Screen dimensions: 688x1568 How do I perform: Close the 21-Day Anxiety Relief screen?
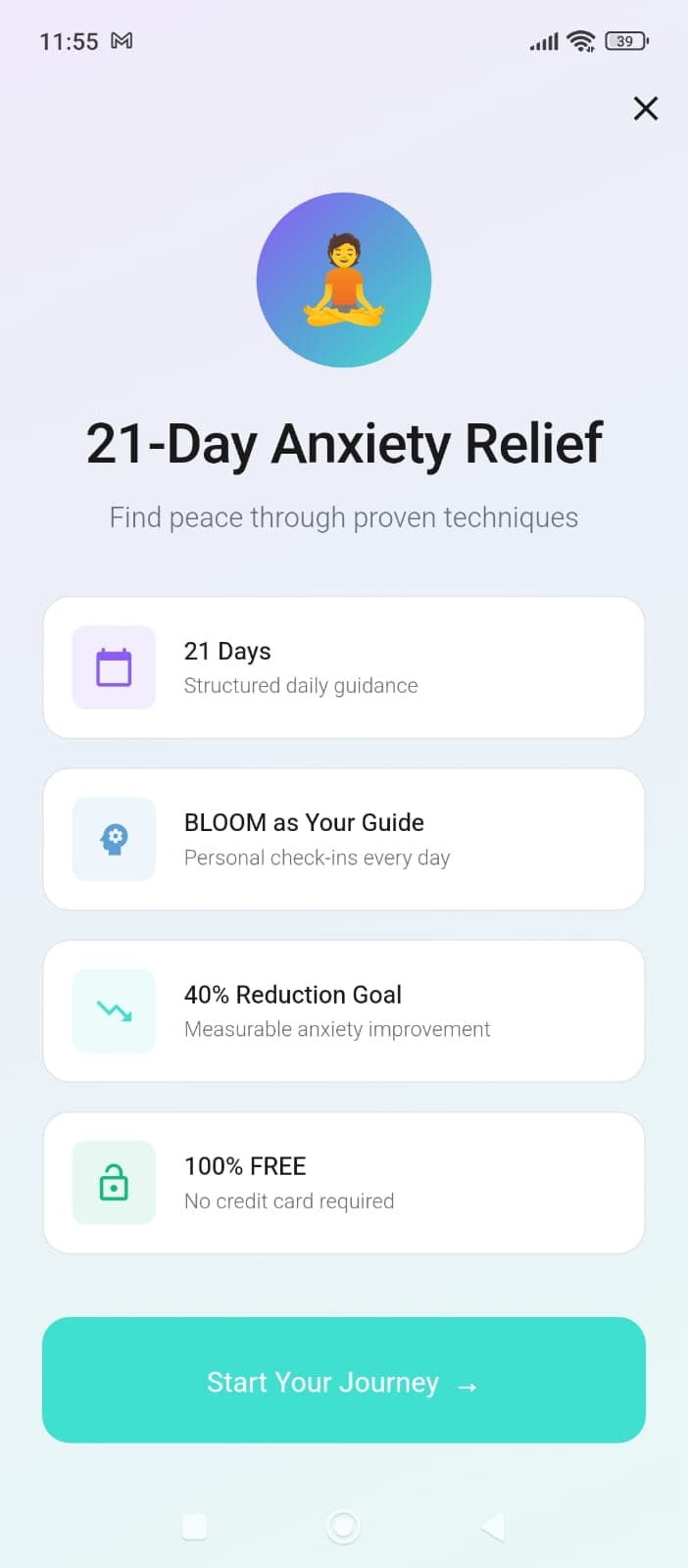tap(645, 108)
